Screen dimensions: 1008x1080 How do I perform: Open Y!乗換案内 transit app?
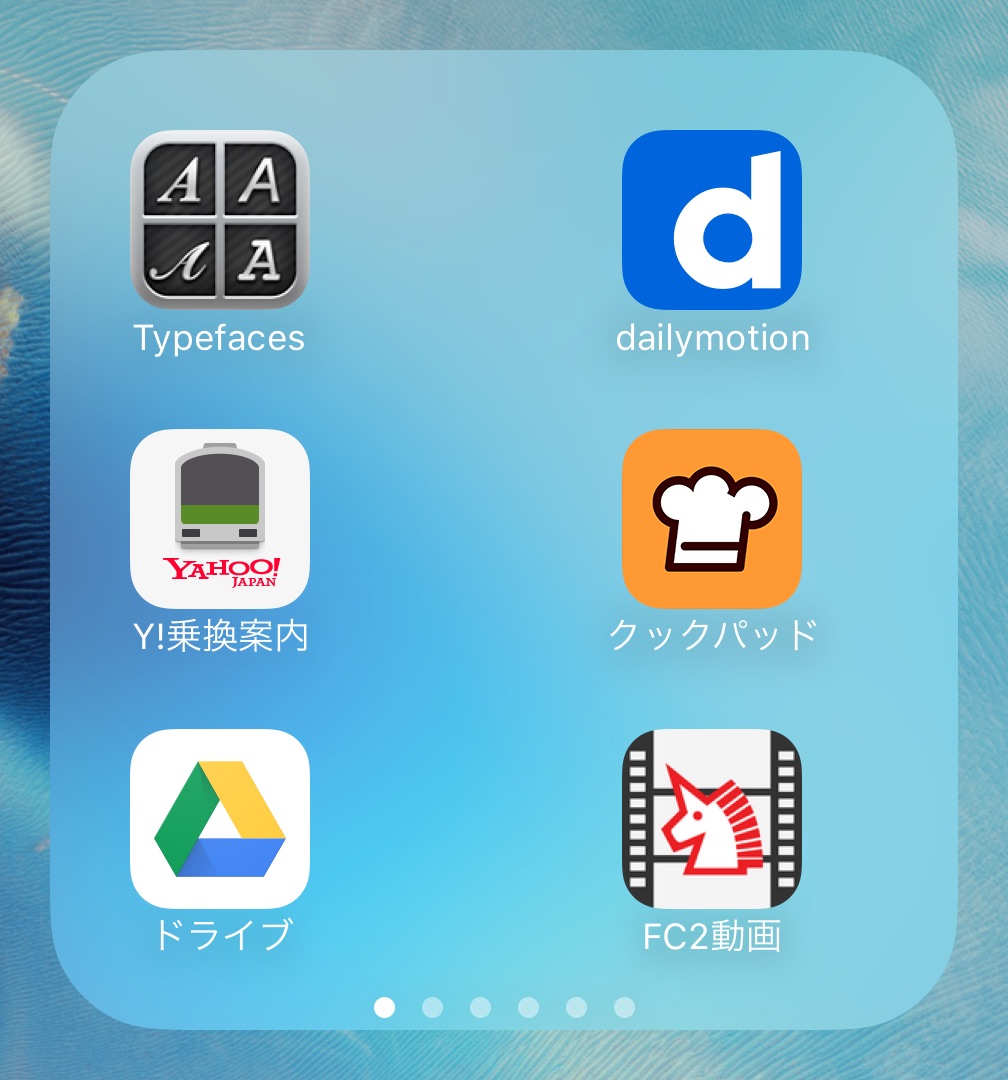220,519
